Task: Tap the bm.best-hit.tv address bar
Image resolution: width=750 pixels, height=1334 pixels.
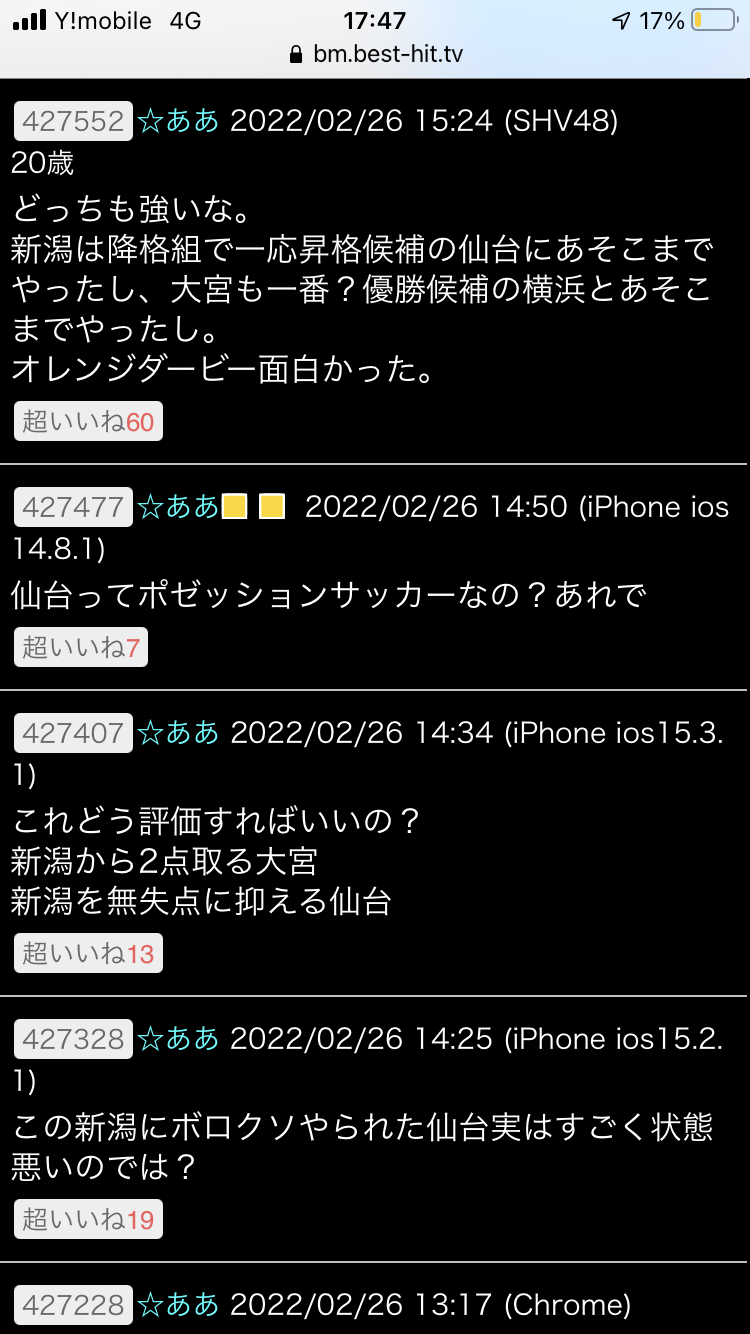Action: [x=375, y=54]
